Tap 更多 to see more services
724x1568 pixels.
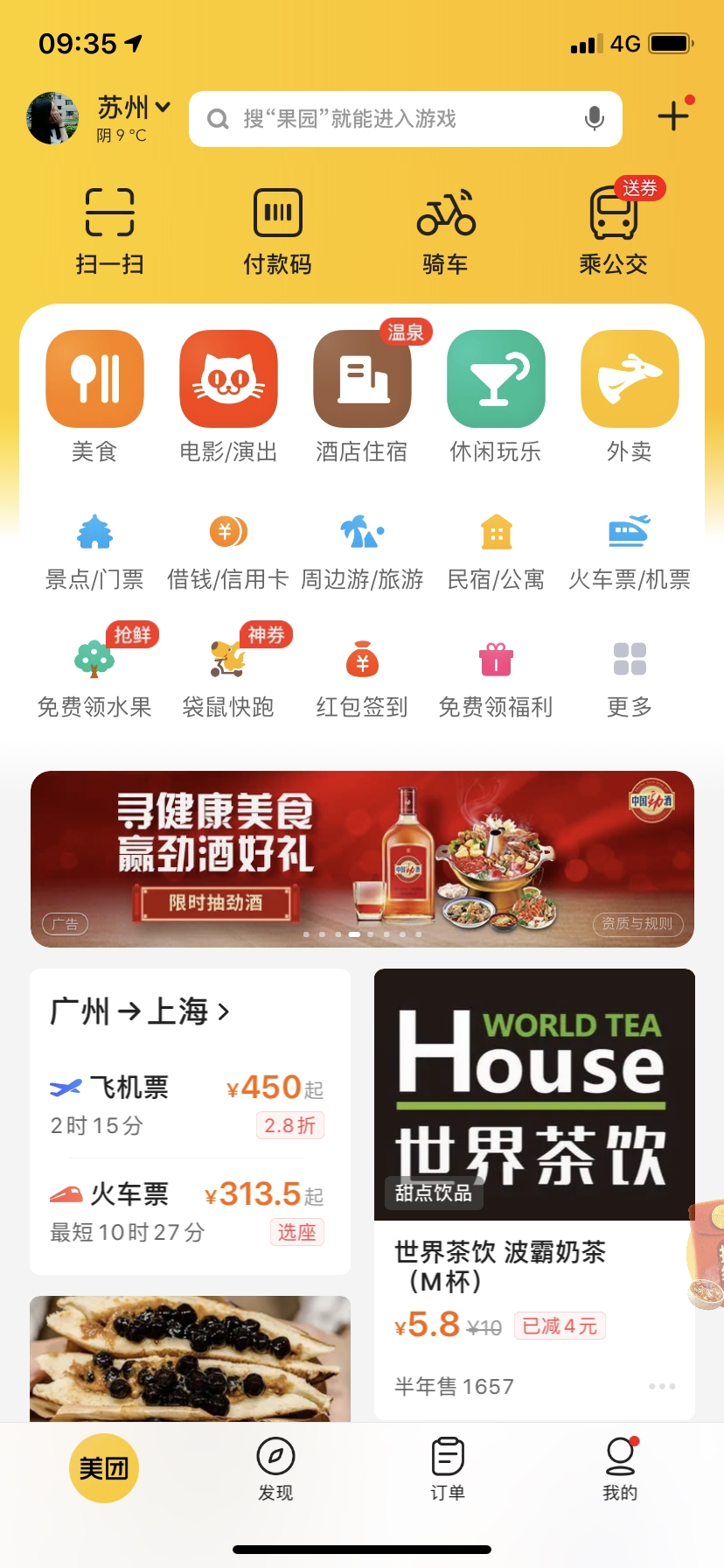[630, 679]
